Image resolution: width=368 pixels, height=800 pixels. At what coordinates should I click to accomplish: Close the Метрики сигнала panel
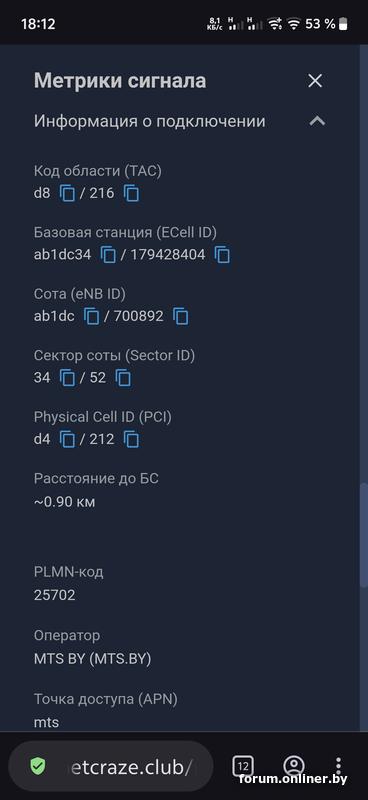click(315, 81)
